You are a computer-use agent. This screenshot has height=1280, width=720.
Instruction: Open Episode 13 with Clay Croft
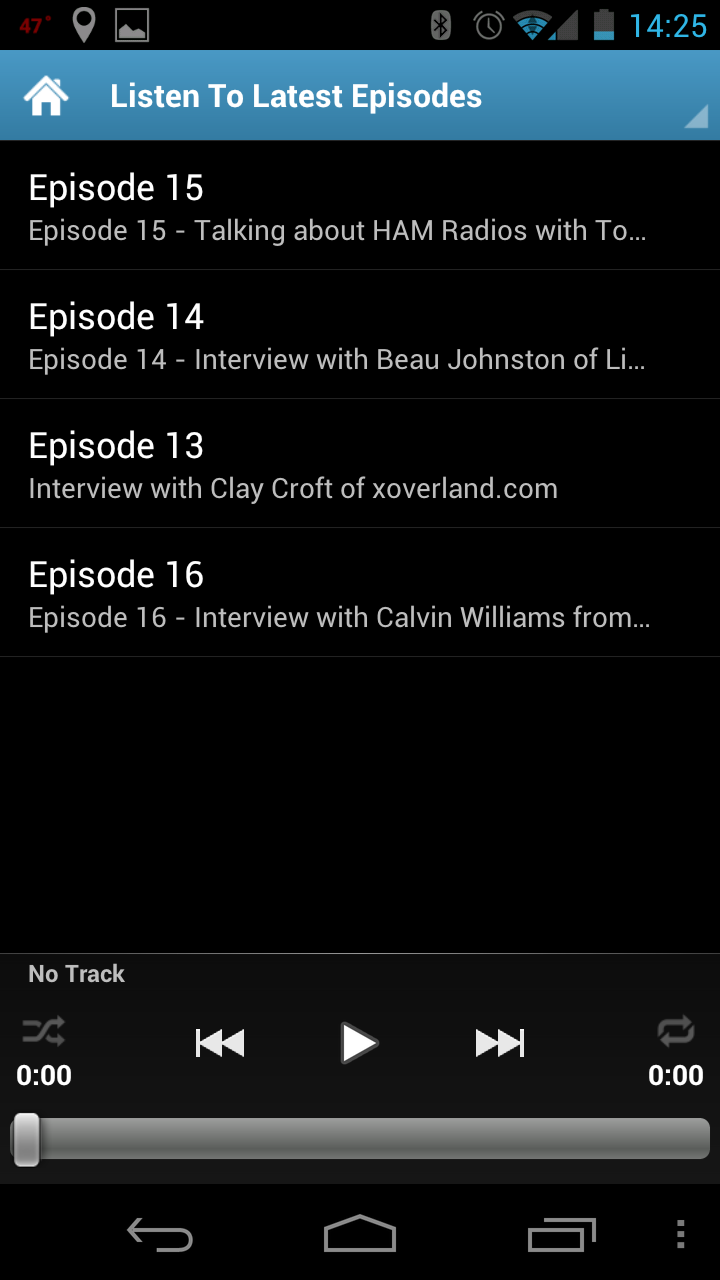tap(360, 464)
